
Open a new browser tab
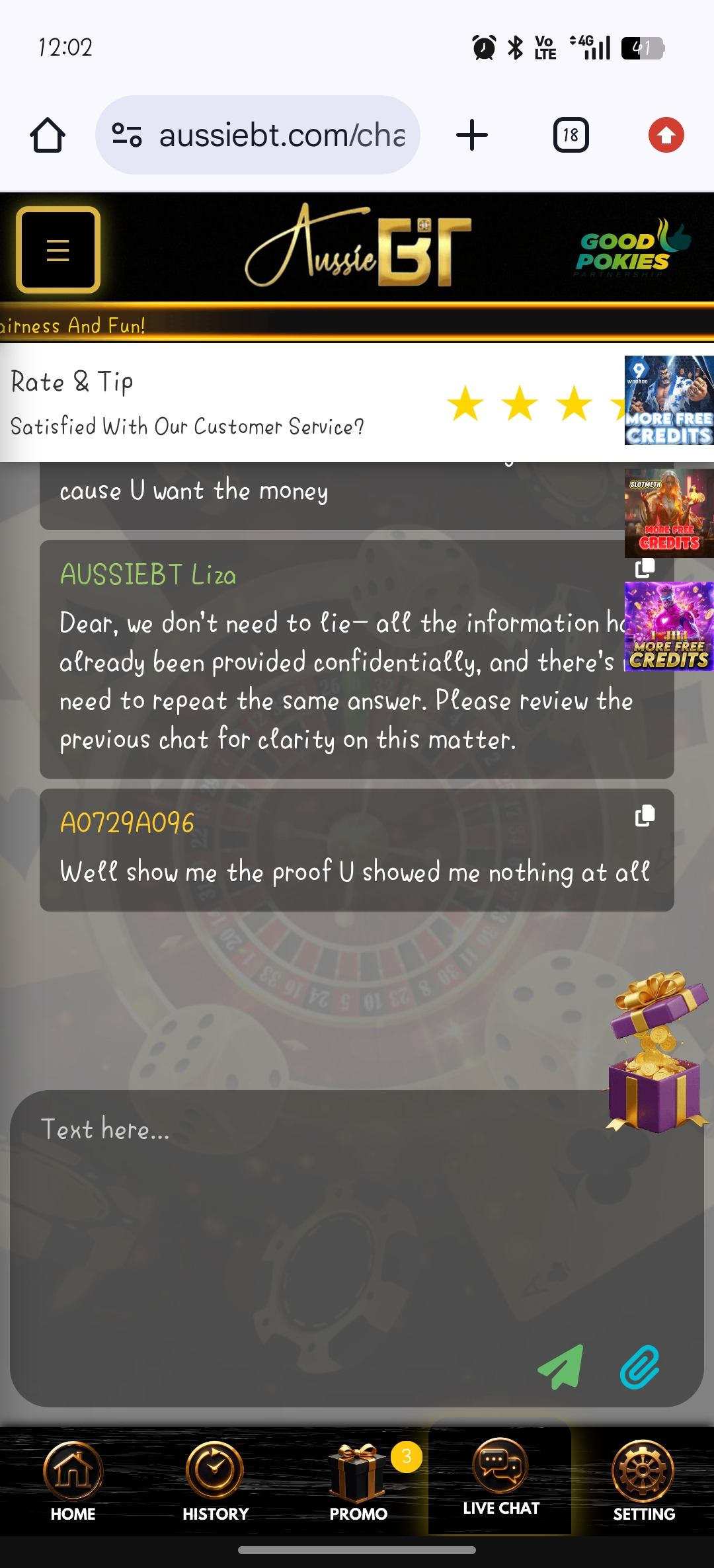coord(472,136)
